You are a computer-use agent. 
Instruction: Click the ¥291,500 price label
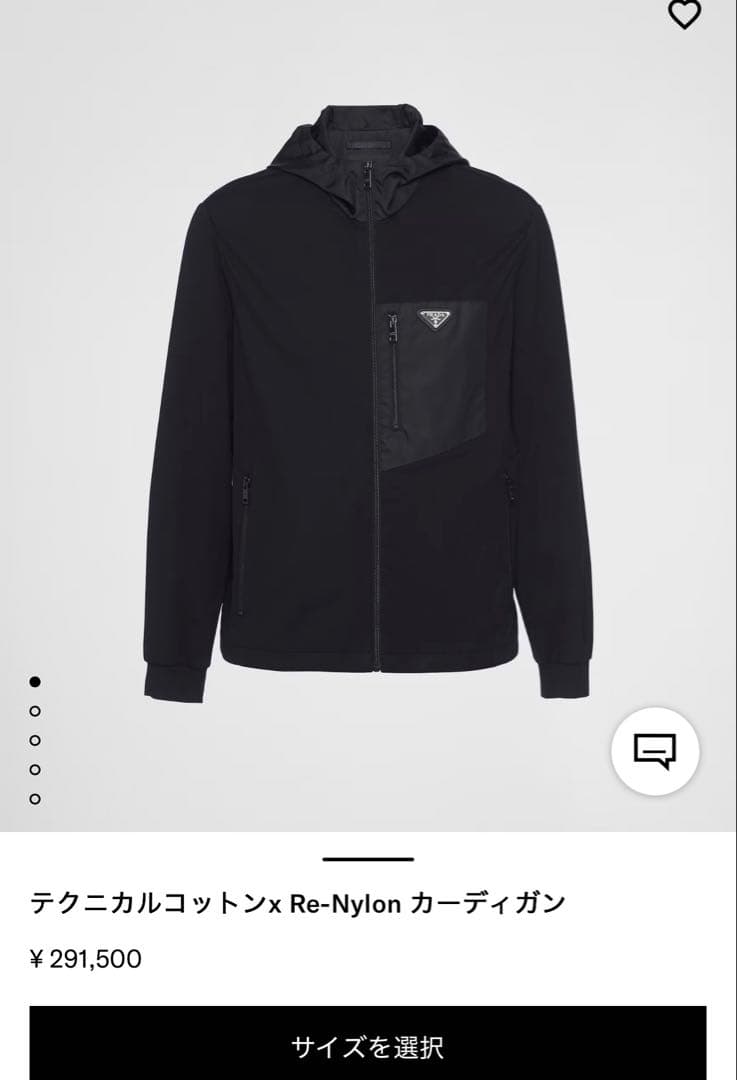(x=85, y=957)
